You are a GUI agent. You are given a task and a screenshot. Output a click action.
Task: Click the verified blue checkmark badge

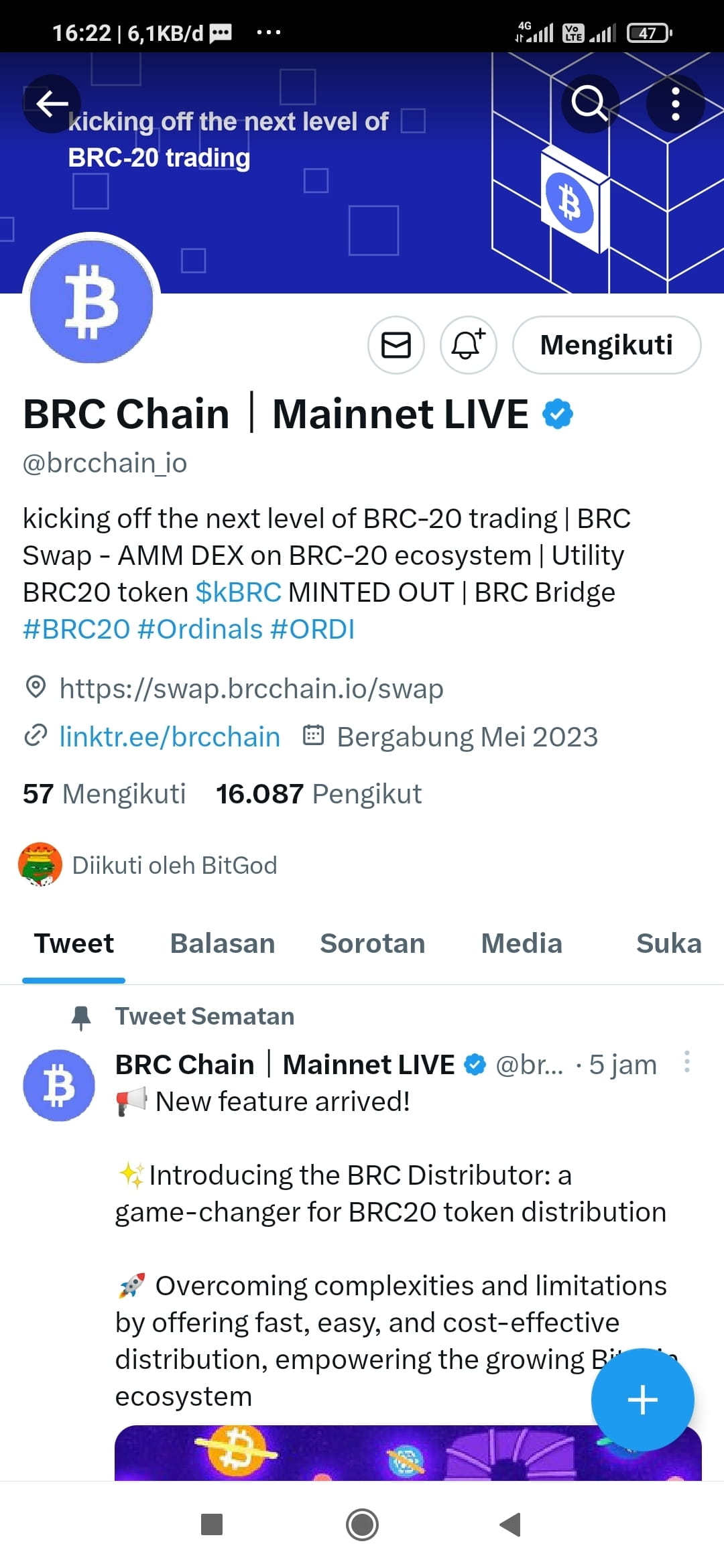[x=558, y=413]
